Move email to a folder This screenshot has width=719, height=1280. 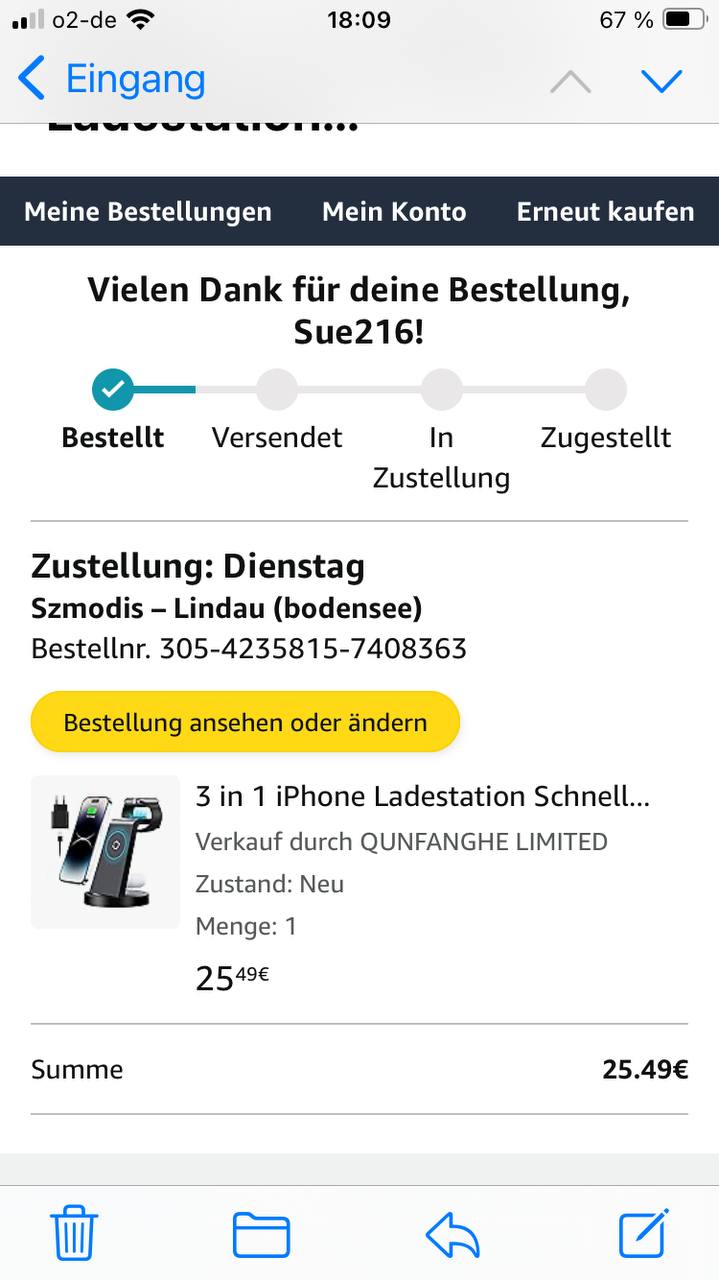261,1233
